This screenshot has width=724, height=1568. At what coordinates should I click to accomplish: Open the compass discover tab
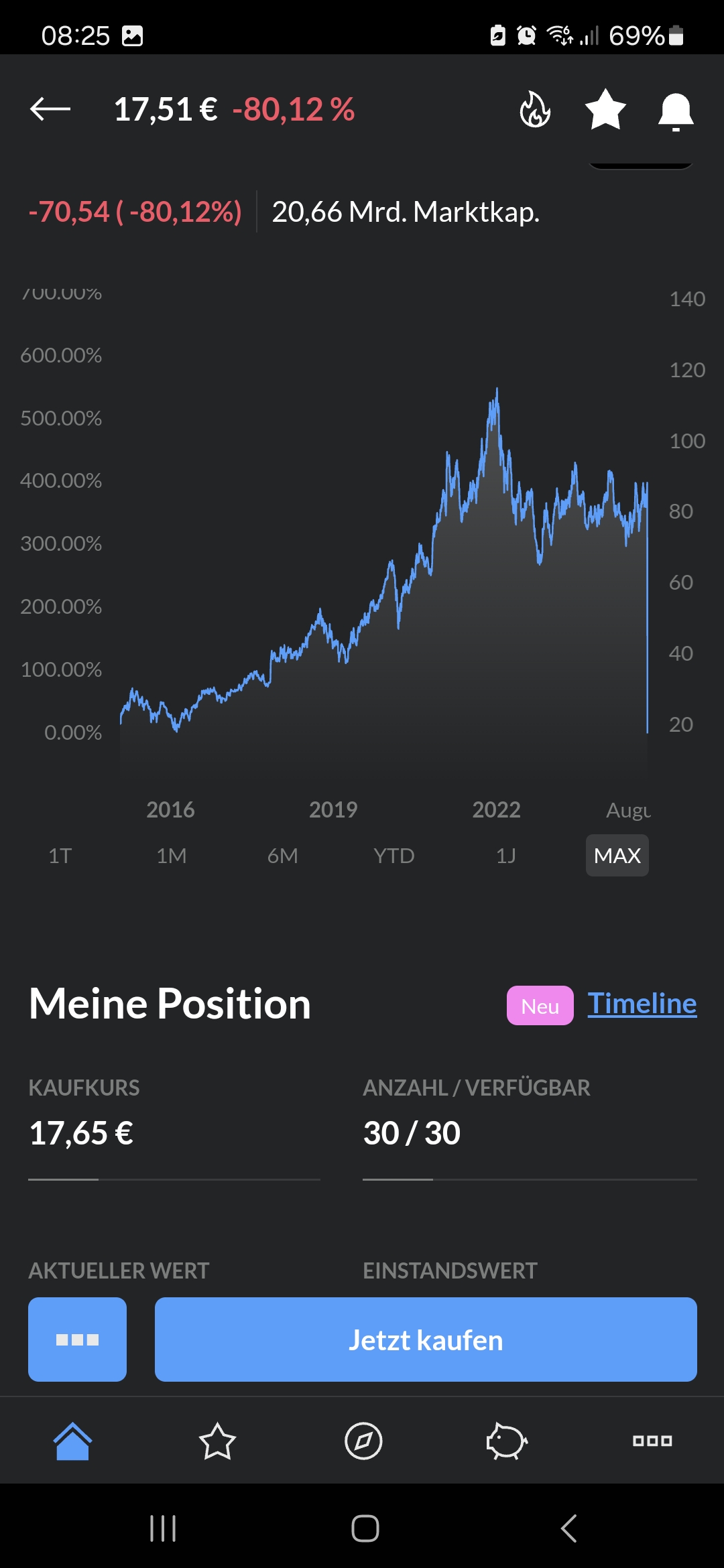(363, 1441)
